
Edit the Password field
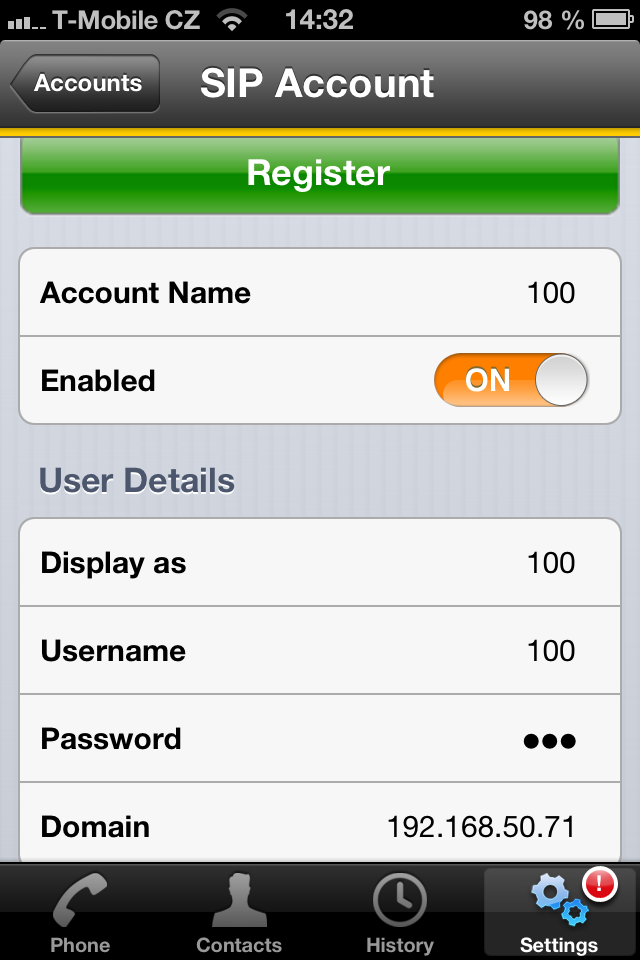click(x=320, y=739)
